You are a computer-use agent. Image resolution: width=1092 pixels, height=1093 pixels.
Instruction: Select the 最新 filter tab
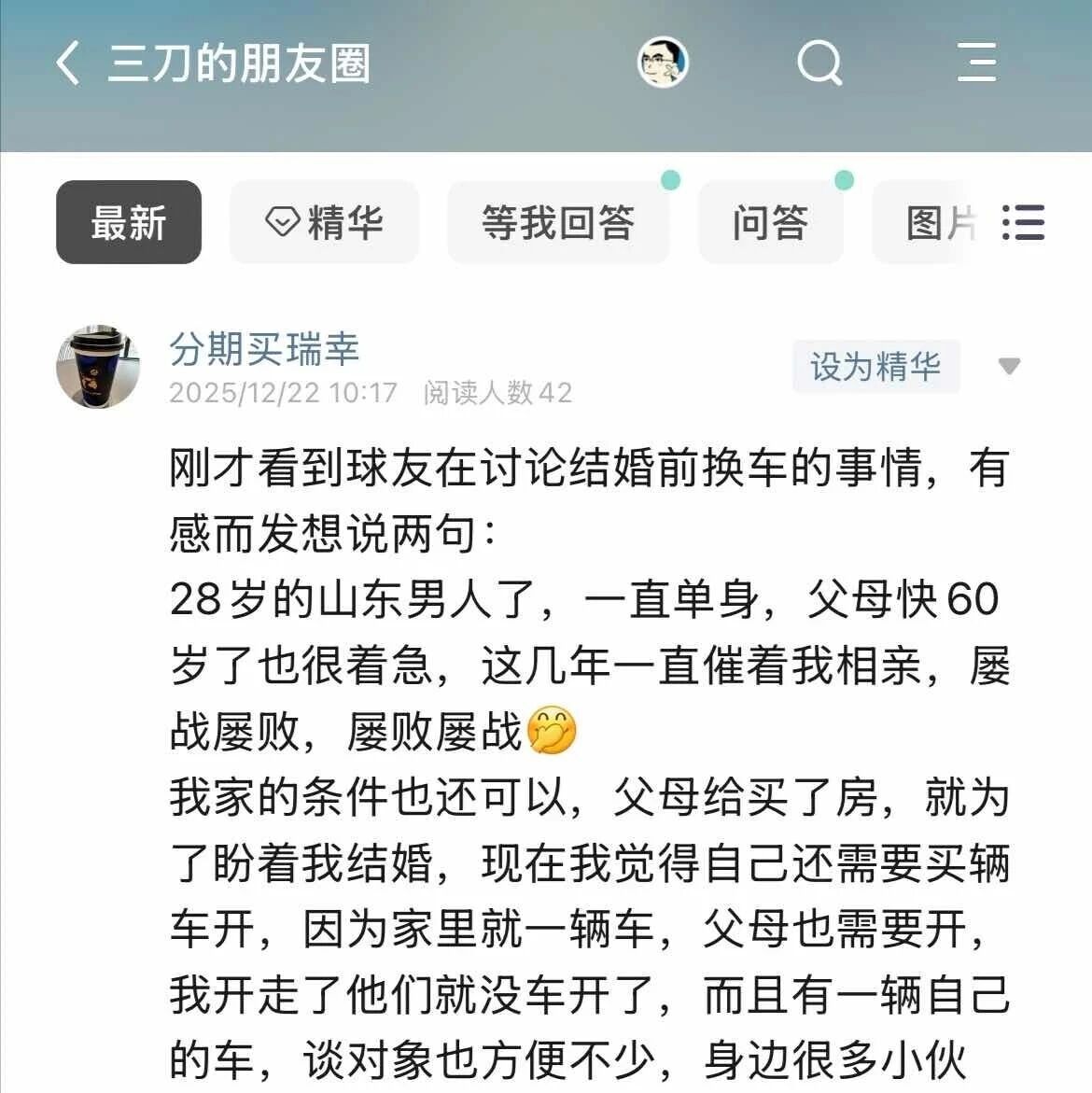click(x=129, y=222)
